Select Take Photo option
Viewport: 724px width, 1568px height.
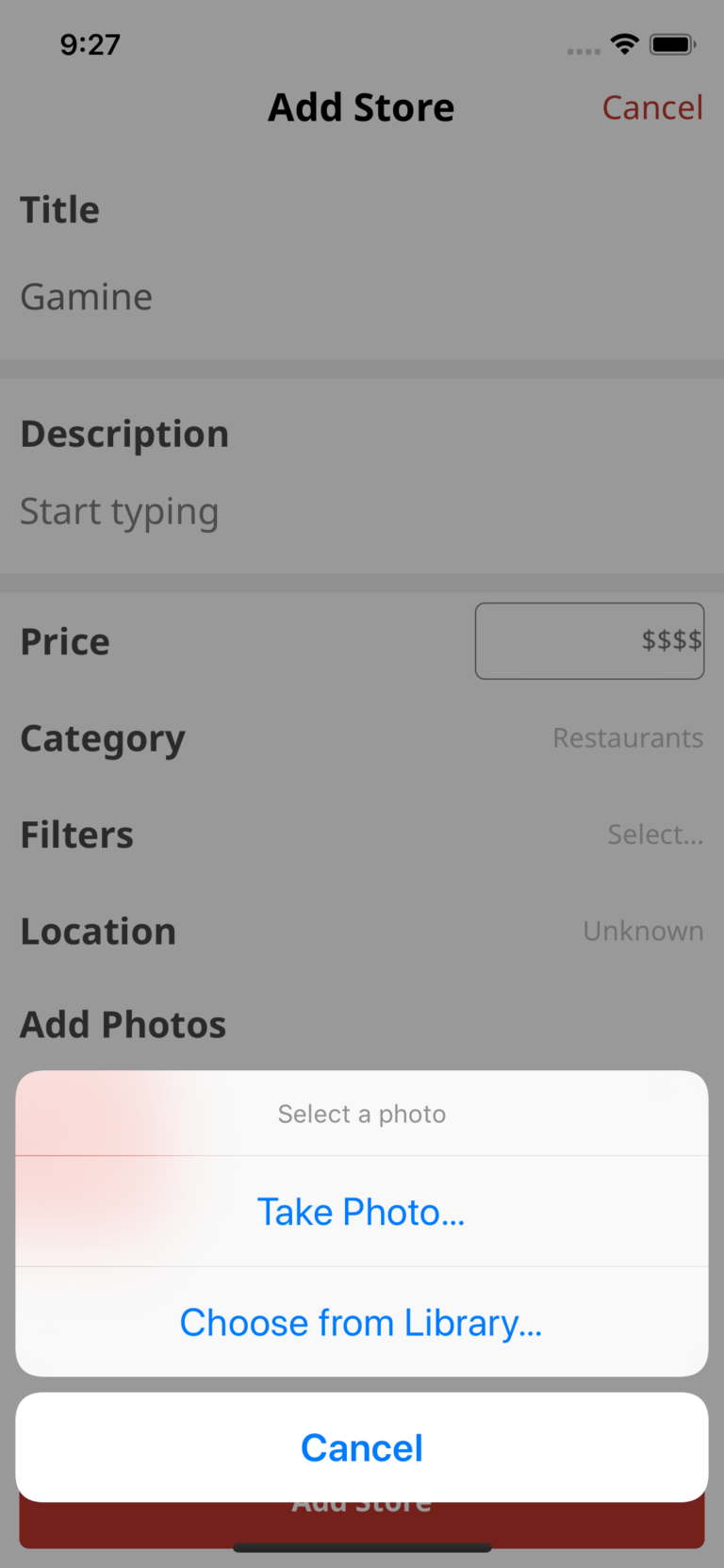pyautogui.click(x=361, y=1212)
